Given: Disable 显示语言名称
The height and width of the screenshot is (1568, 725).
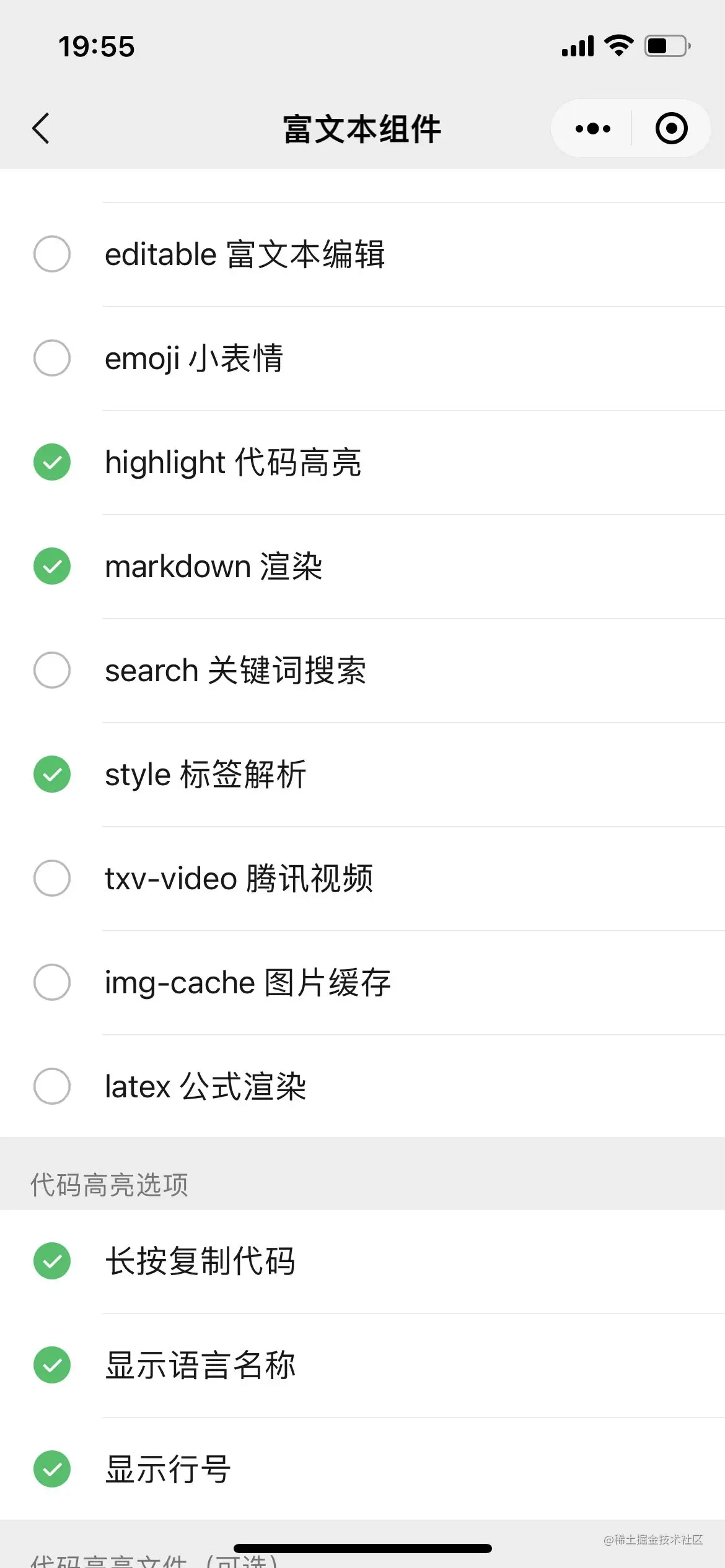Looking at the screenshot, I should [52, 1365].
